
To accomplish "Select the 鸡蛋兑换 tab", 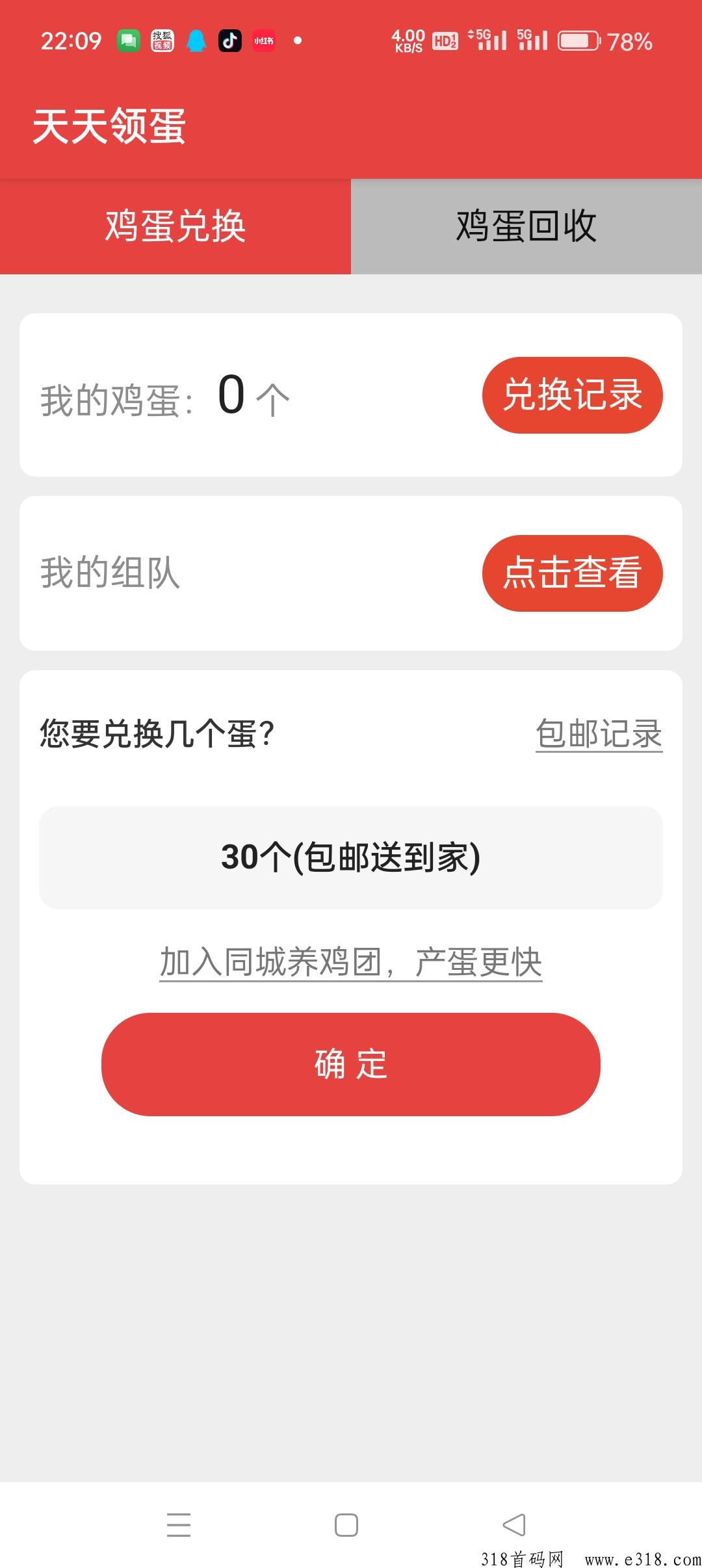I will pyautogui.click(x=175, y=226).
